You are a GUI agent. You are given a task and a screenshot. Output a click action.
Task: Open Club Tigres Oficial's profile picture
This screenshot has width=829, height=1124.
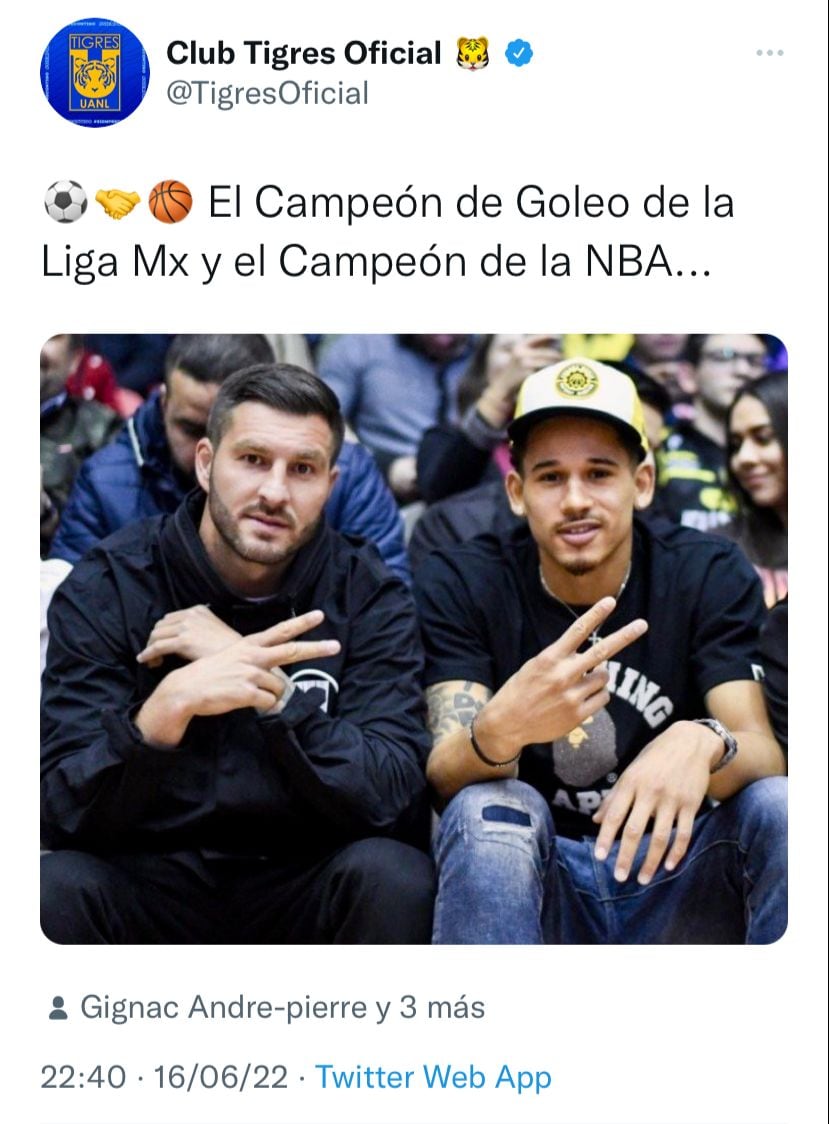[94, 75]
